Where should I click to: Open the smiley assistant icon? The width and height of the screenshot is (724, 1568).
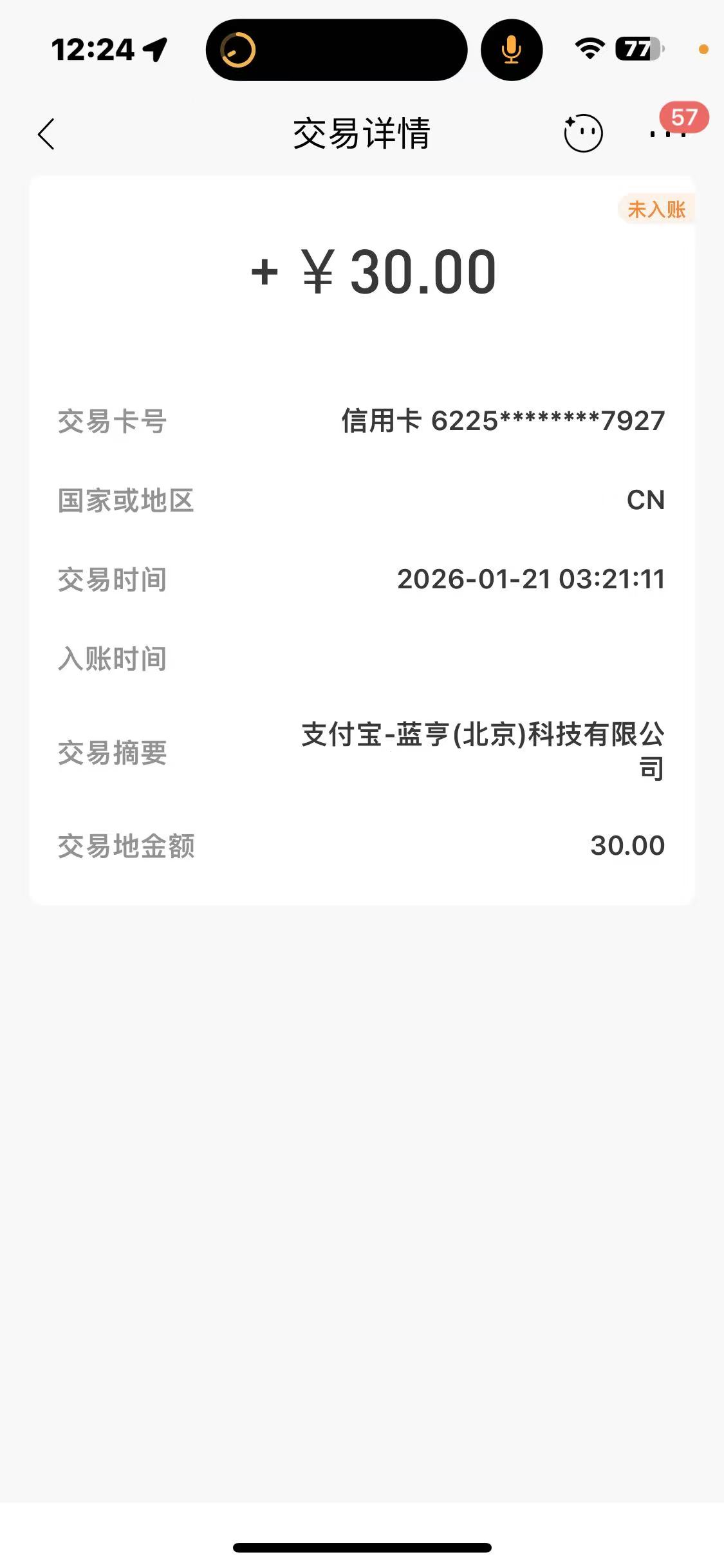click(x=583, y=134)
